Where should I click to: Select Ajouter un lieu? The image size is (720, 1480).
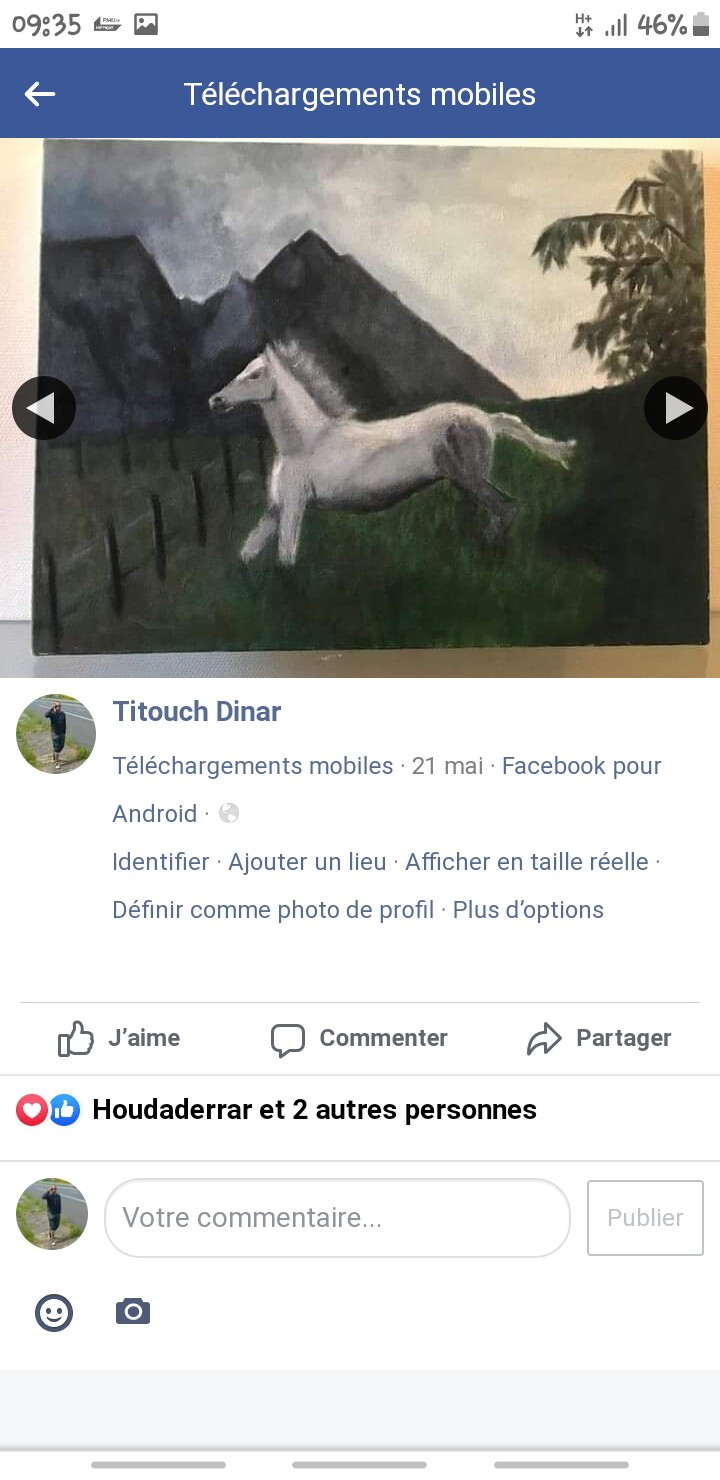307,862
